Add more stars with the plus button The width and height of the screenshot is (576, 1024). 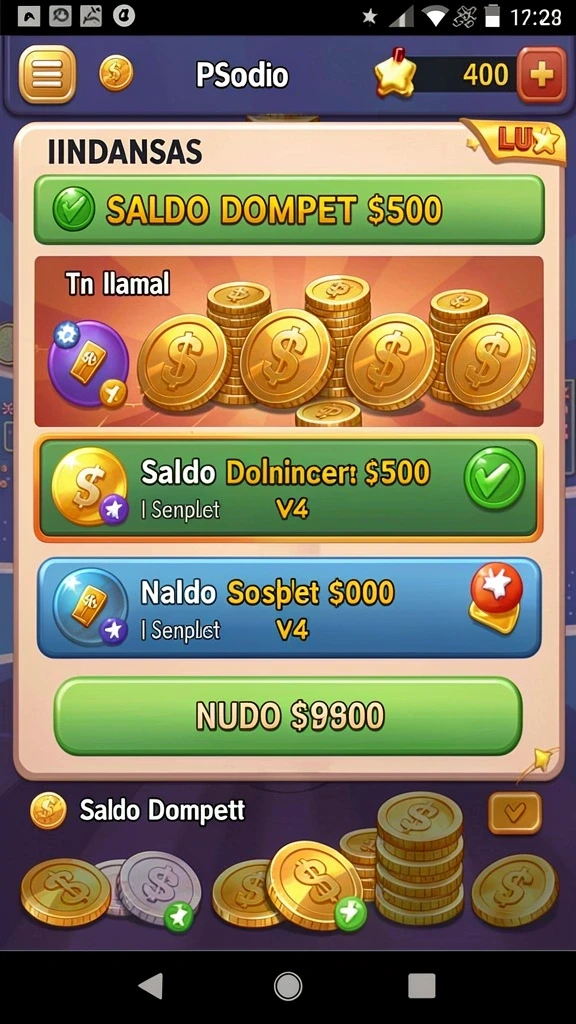[541, 74]
